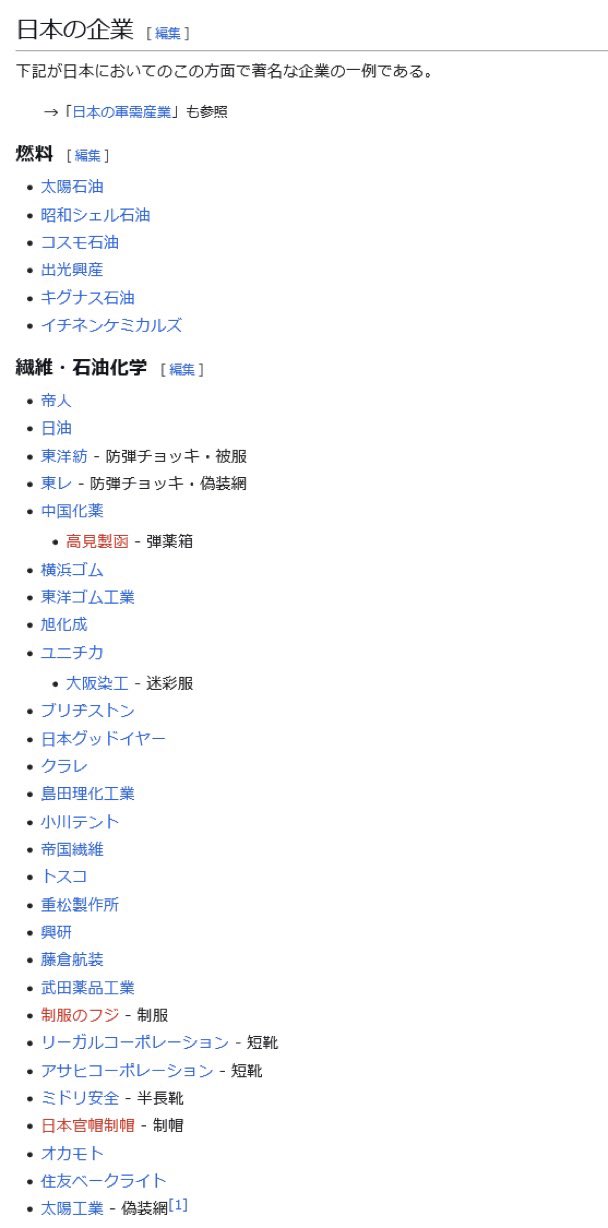This screenshot has width=608, height=1228.
Task: Open the 日本の軍需産業 article link
Action: pos(121,111)
